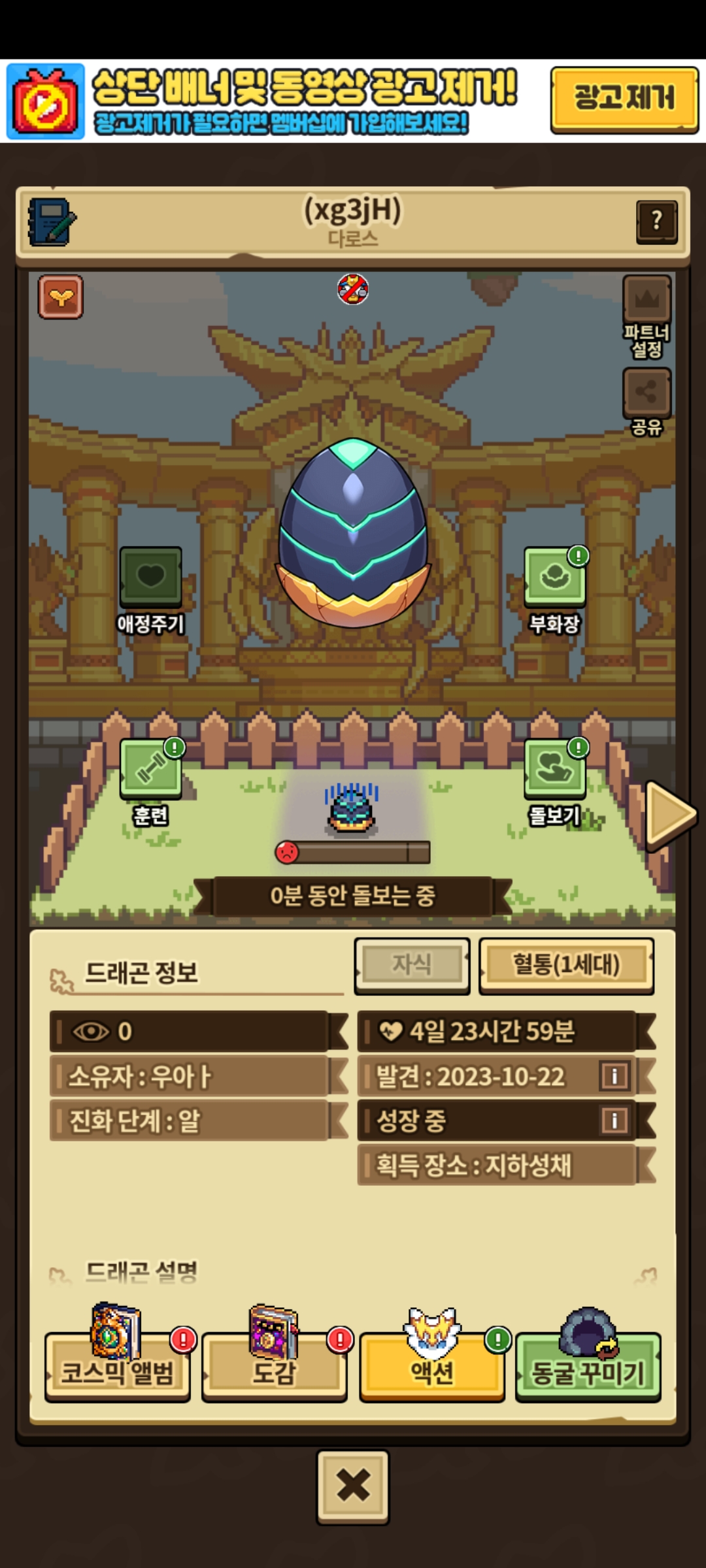Open 파트너 설정 crown button
This screenshot has height=1568, width=706.
tap(647, 301)
